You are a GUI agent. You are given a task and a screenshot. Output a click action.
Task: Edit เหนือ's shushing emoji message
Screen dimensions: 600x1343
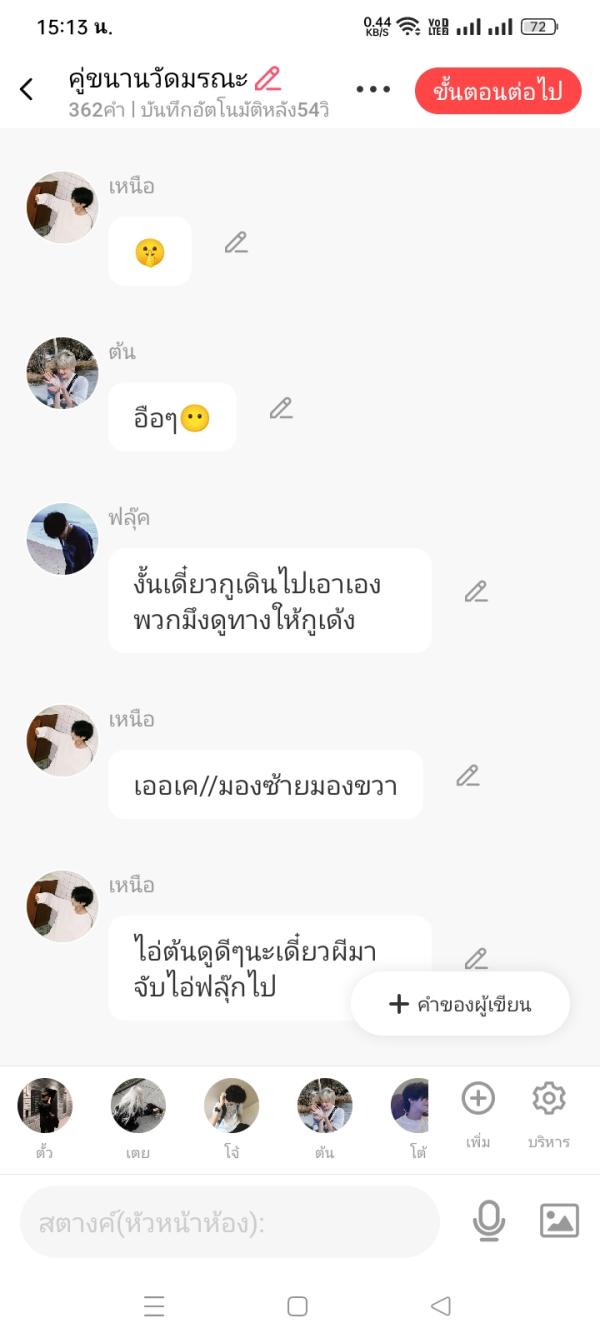[x=236, y=243]
